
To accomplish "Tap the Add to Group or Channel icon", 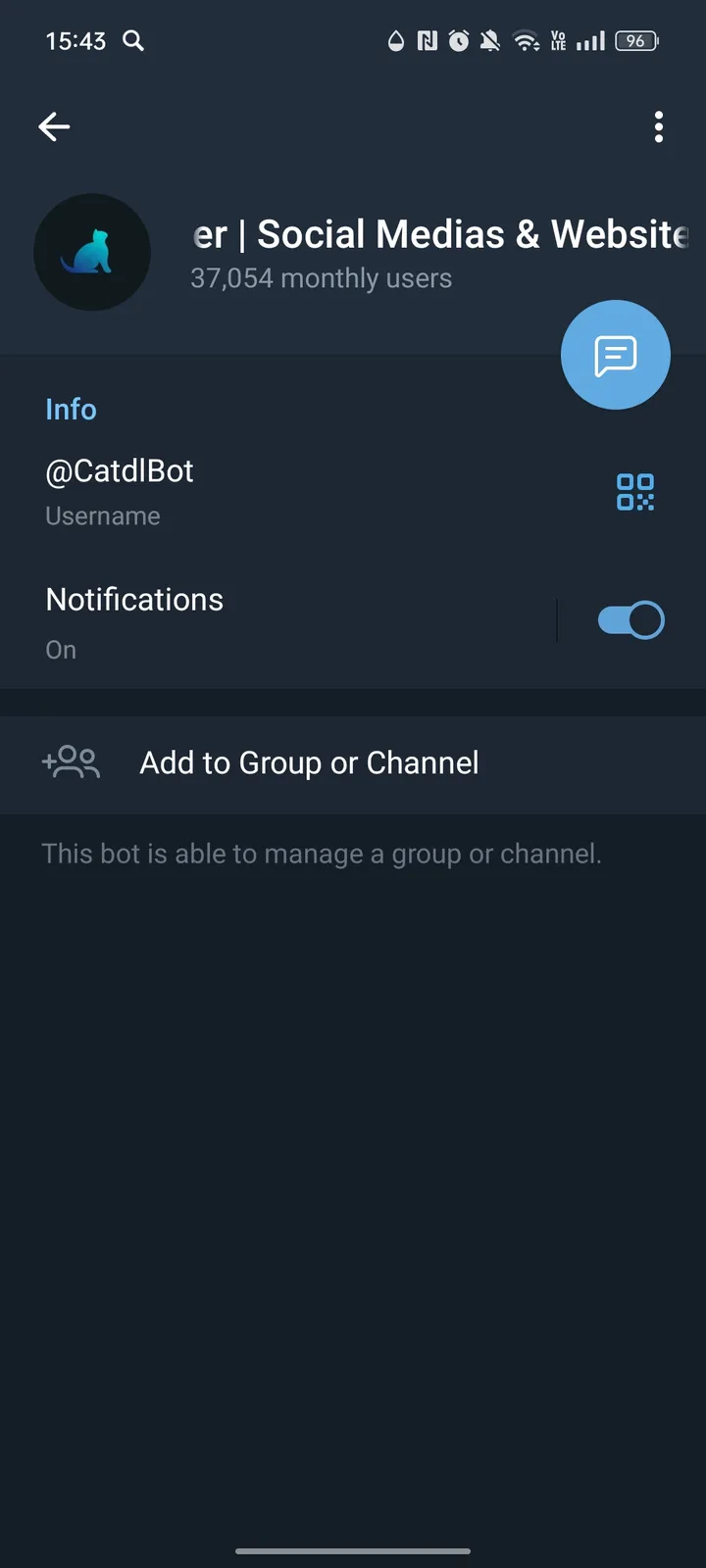I will click(x=71, y=762).
